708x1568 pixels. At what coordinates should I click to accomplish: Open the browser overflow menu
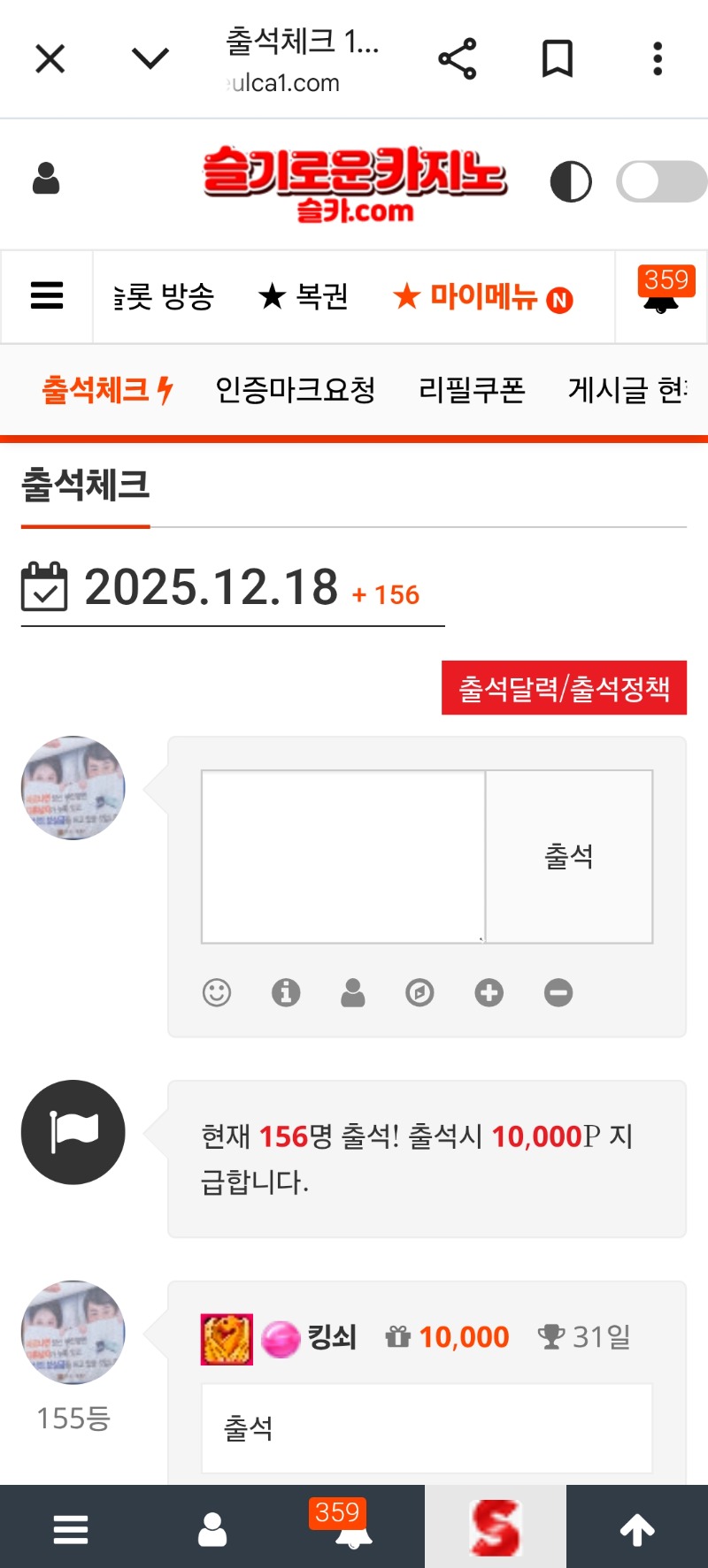pyautogui.click(x=657, y=59)
